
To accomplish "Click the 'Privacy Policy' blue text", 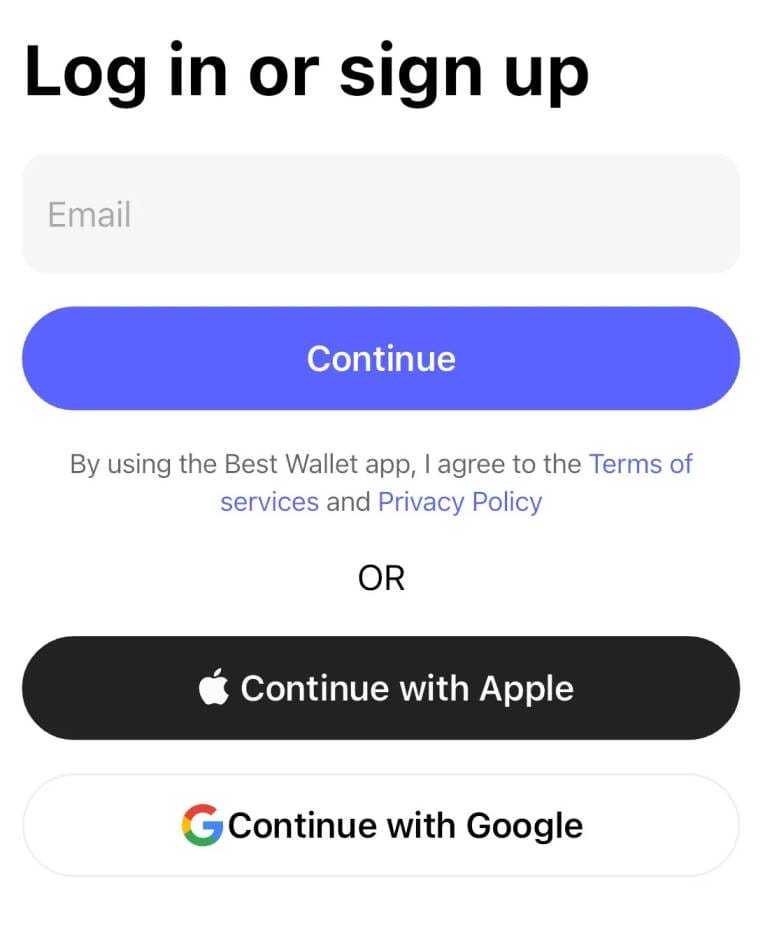I will [459, 501].
